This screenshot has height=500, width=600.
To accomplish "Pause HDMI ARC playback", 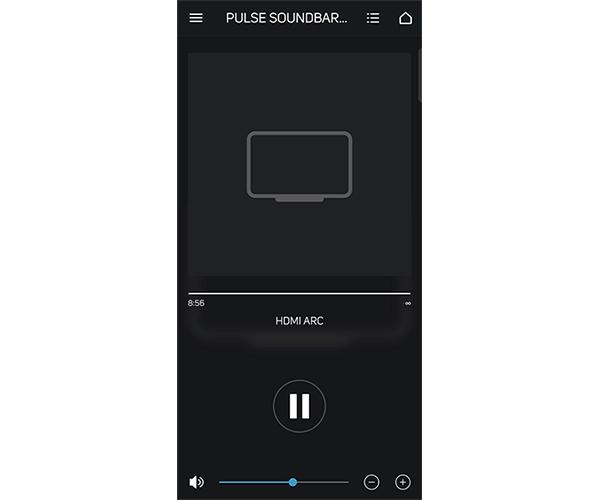I will 299,406.
